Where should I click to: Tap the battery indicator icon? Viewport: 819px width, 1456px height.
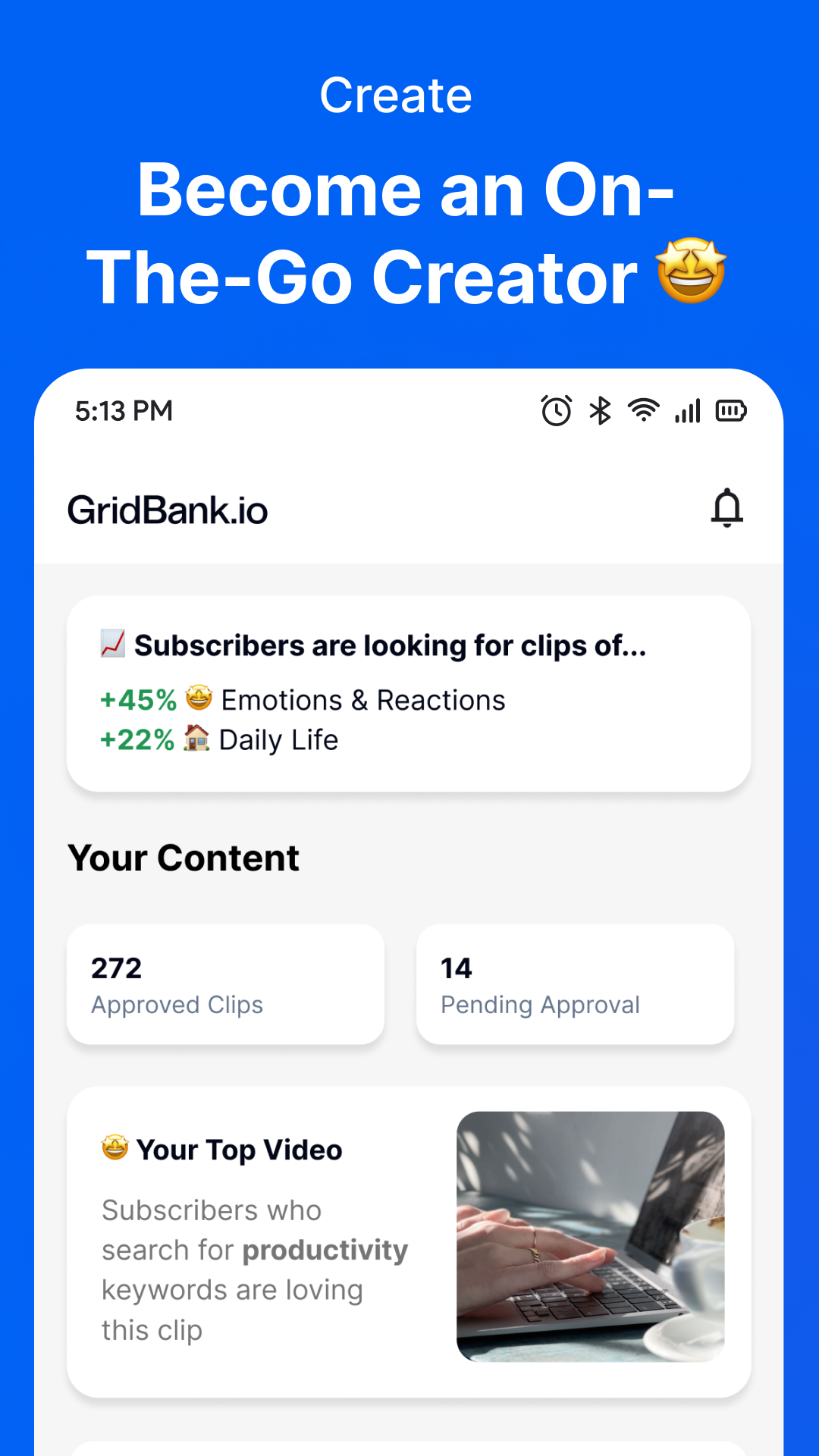[x=731, y=409]
